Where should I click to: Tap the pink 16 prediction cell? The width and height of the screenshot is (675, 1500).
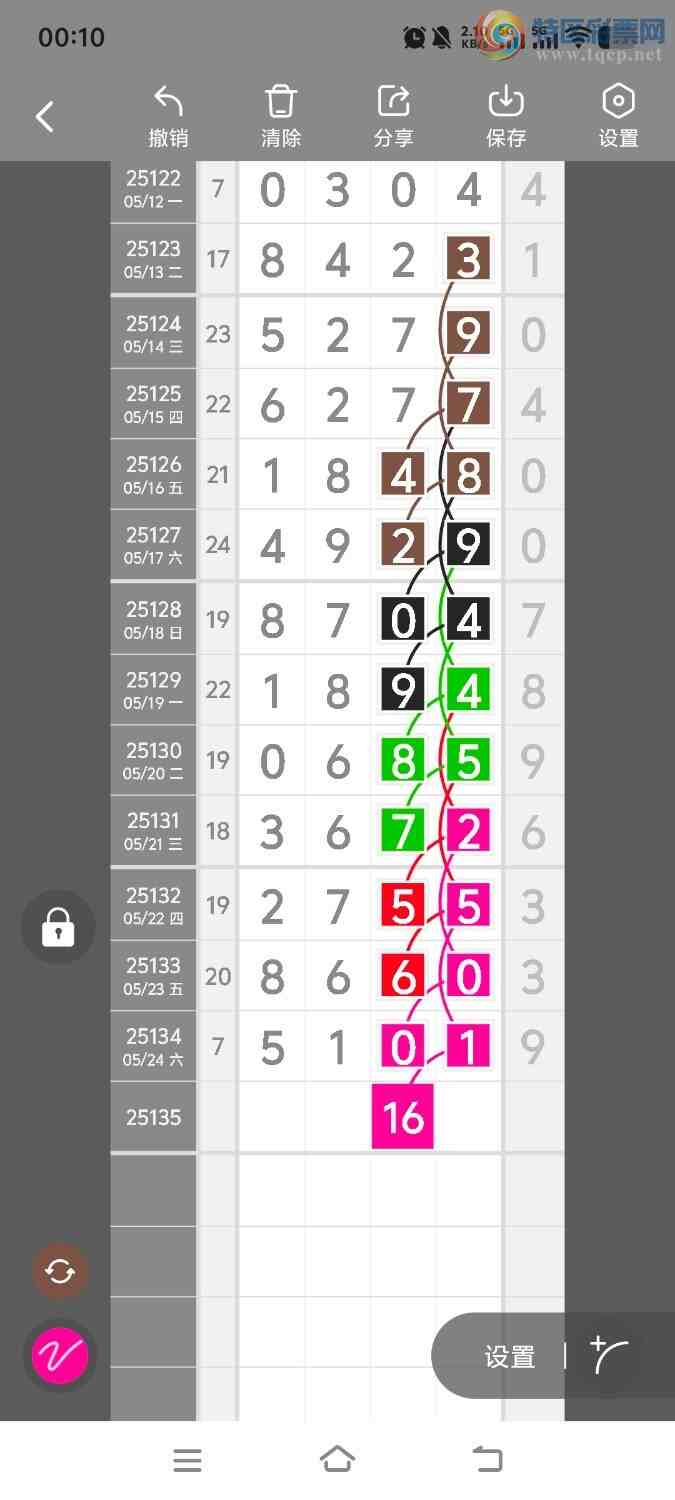pyautogui.click(x=402, y=1116)
